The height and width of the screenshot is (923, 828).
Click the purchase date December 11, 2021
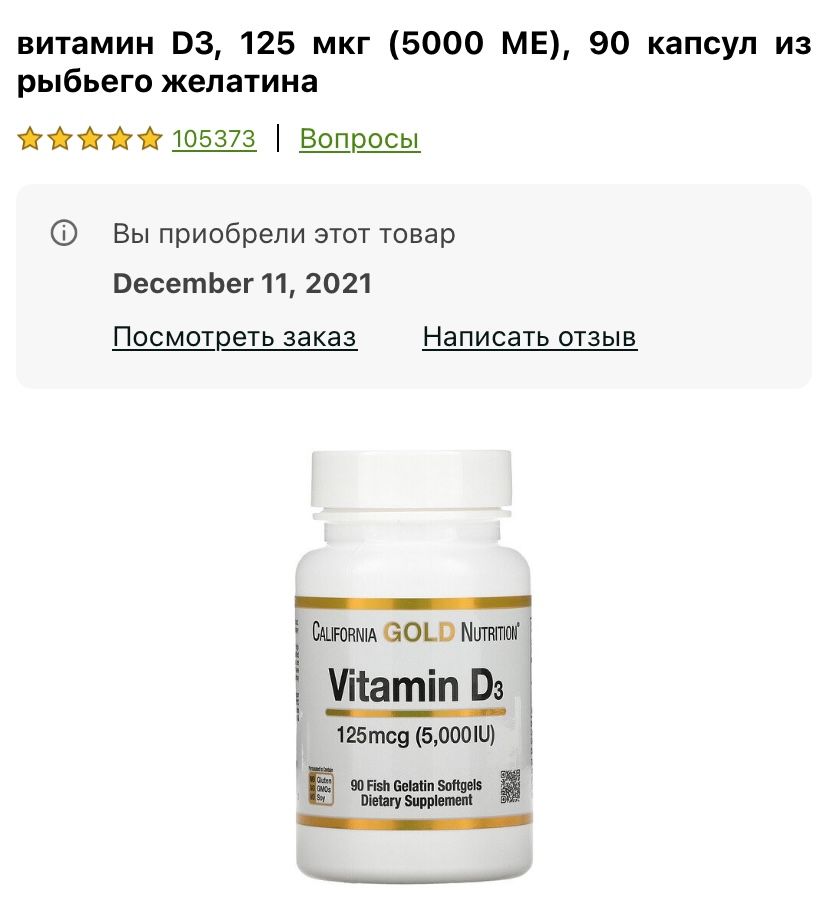click(x=242, y=283)
